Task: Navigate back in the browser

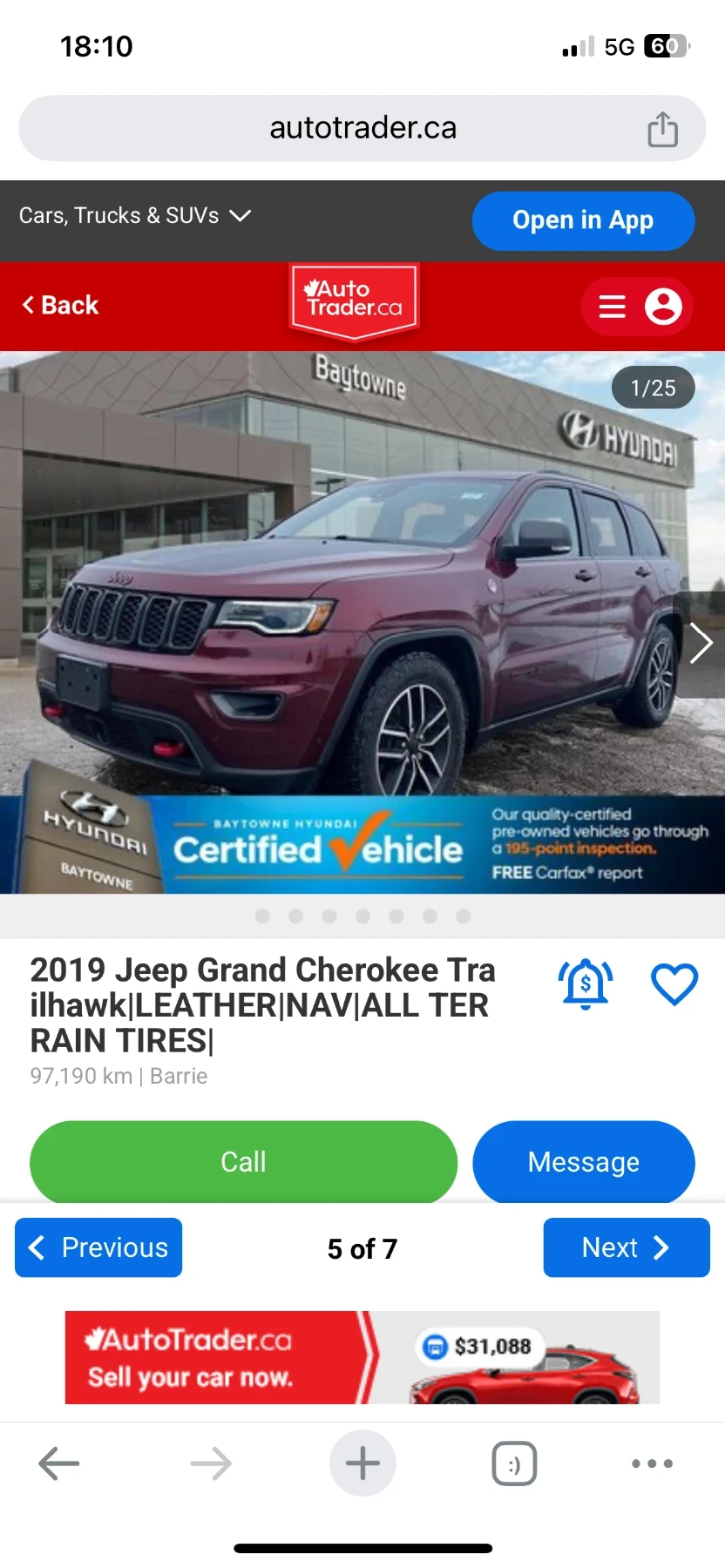Action: pyautogui.click(x=59, y=1463)
